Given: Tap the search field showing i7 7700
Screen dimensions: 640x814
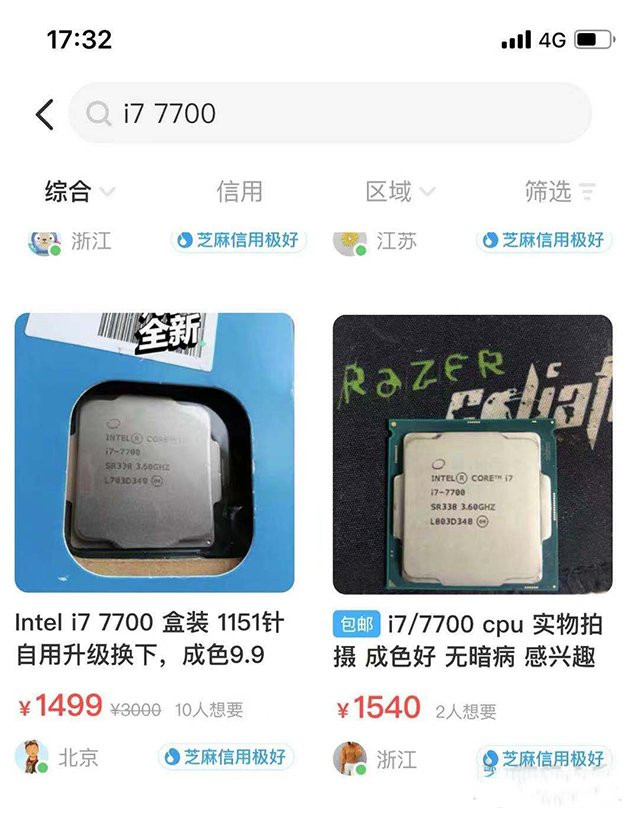Looking at the screenshot, I should tap(330, 113).
